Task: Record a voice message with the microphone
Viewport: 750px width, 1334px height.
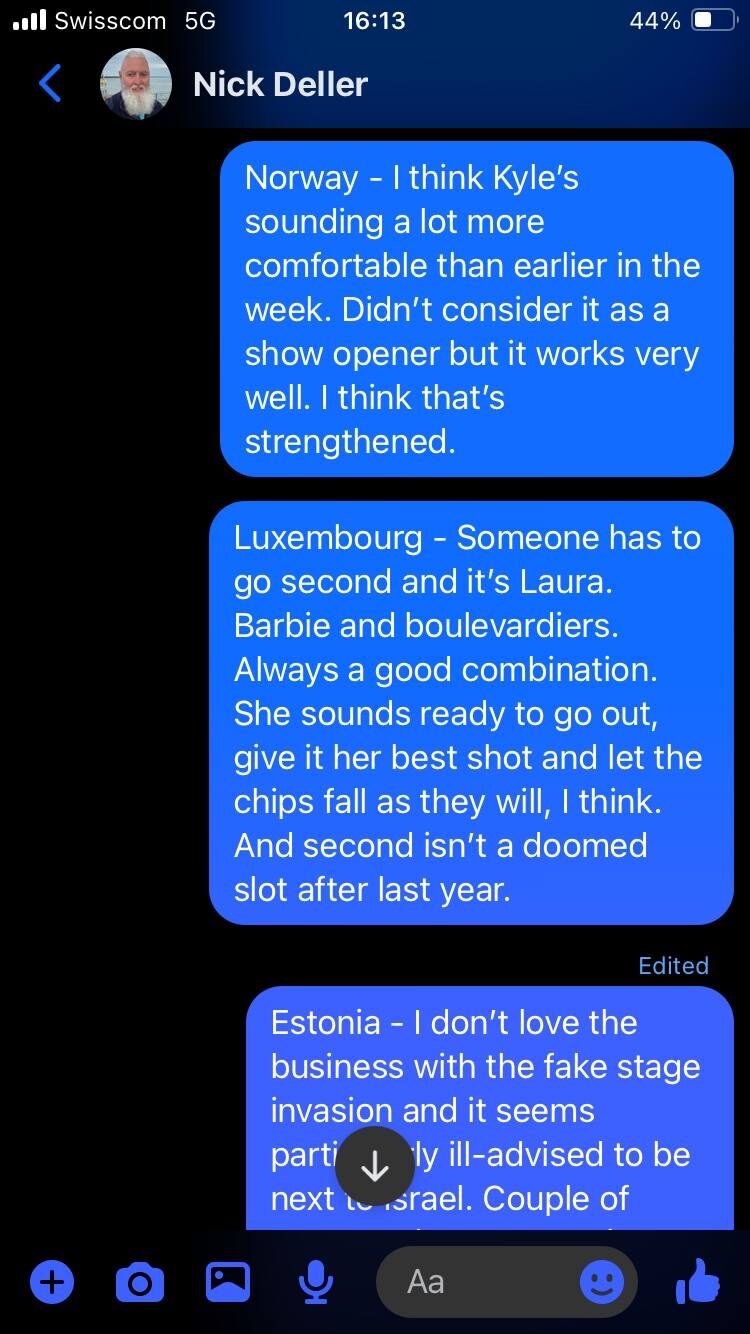Action: [316, 1281]
